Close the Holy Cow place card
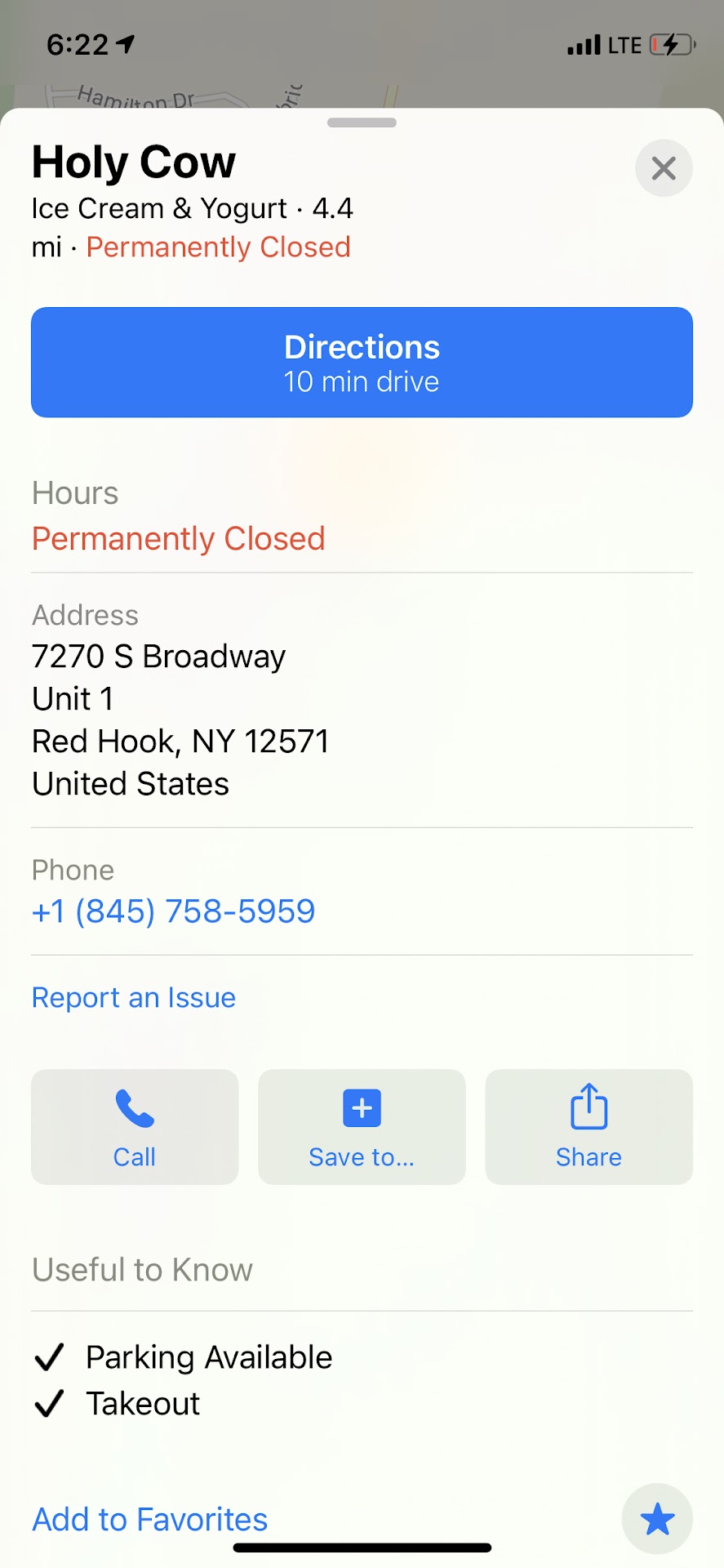The width and height of the screenshot is (724, 1568). click(664, 168)
